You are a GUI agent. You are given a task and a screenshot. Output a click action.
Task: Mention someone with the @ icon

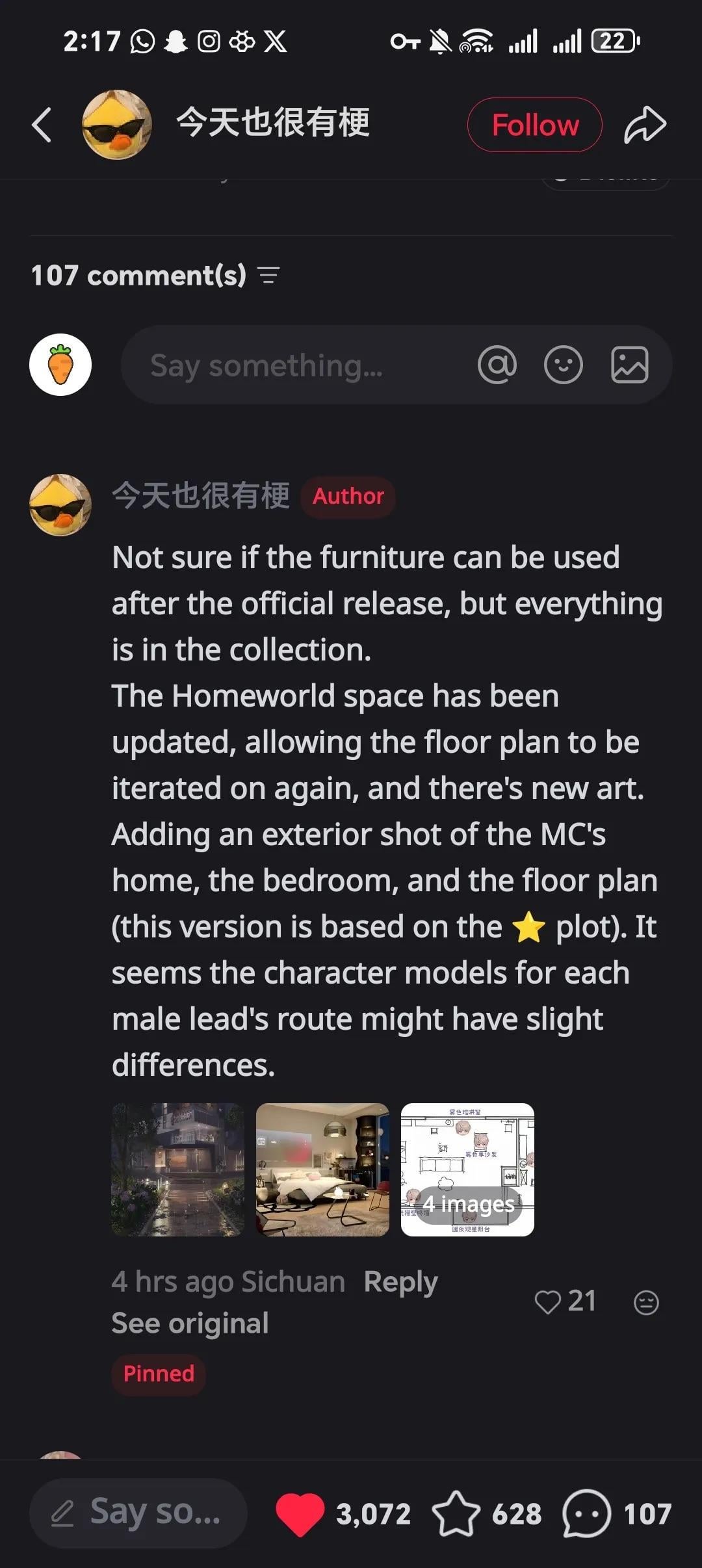coord(497,365)
